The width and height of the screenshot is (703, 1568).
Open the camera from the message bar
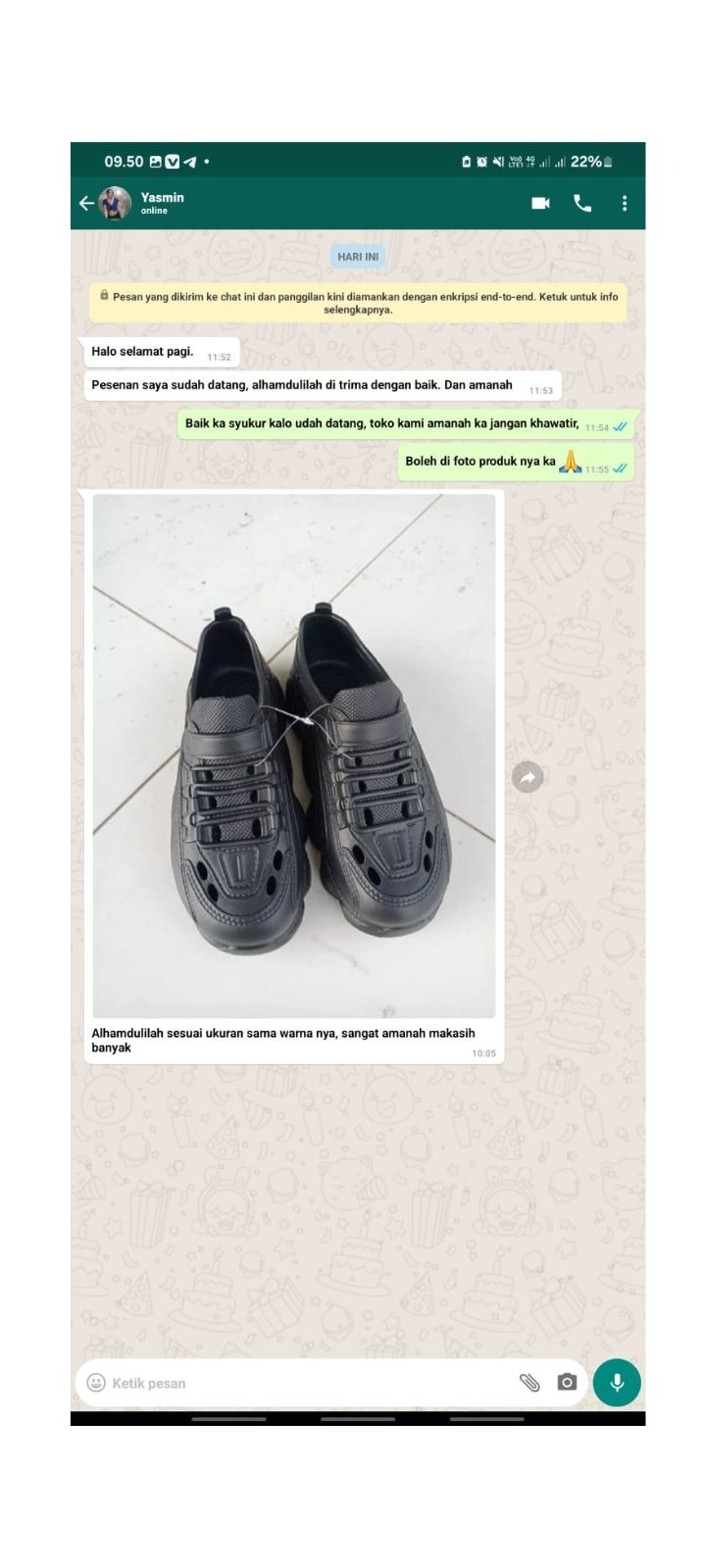click(x=567, y=1383)
